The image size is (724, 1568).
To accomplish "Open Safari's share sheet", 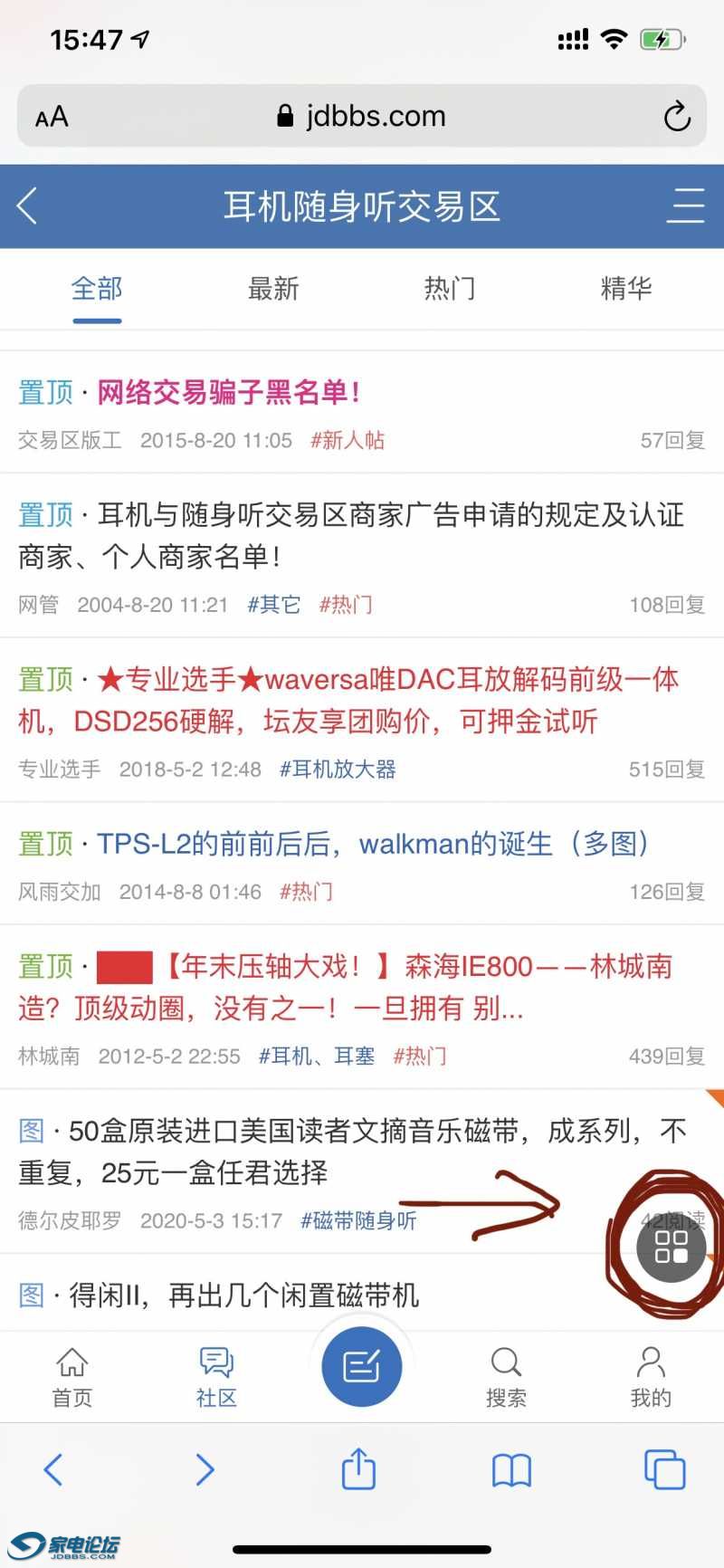I will (358, 1468).
